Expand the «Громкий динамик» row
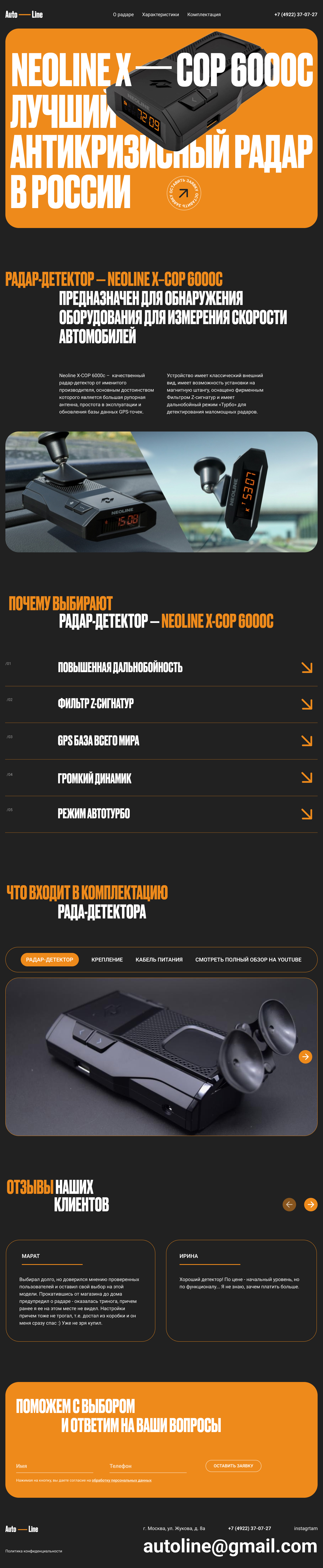The width and height of the screenshot is (323, 1568). (307, 777)
